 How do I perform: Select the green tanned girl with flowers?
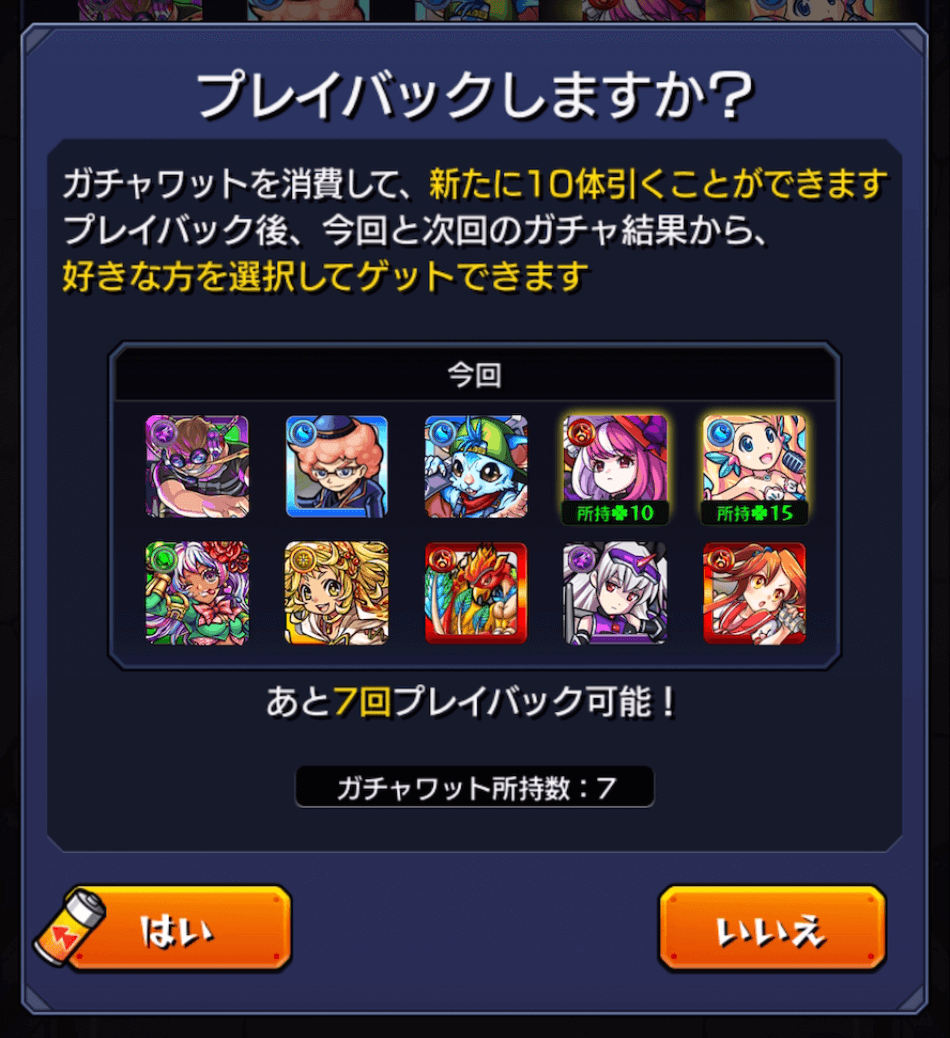tap(197, 592)
